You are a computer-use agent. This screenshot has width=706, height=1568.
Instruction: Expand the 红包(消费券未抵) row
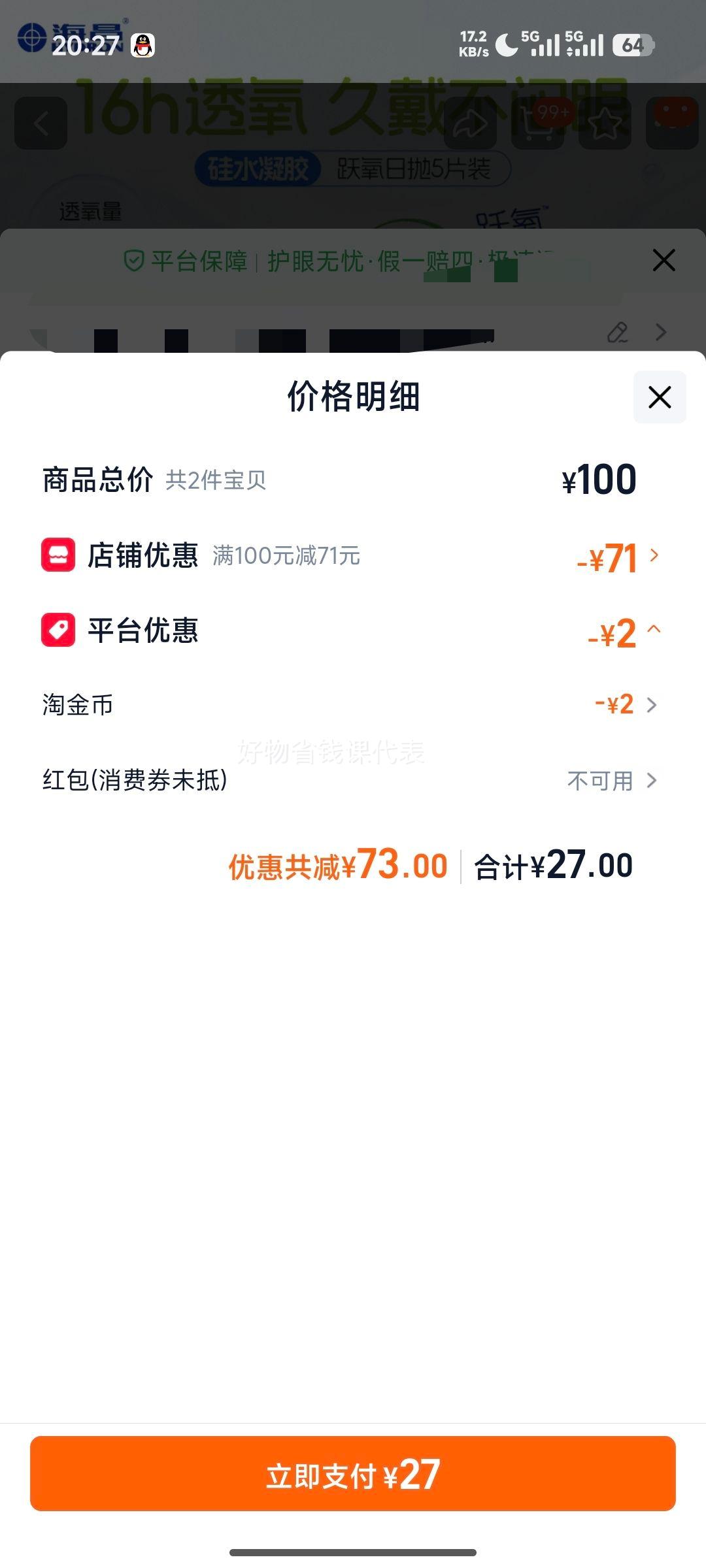click(650, 780)
